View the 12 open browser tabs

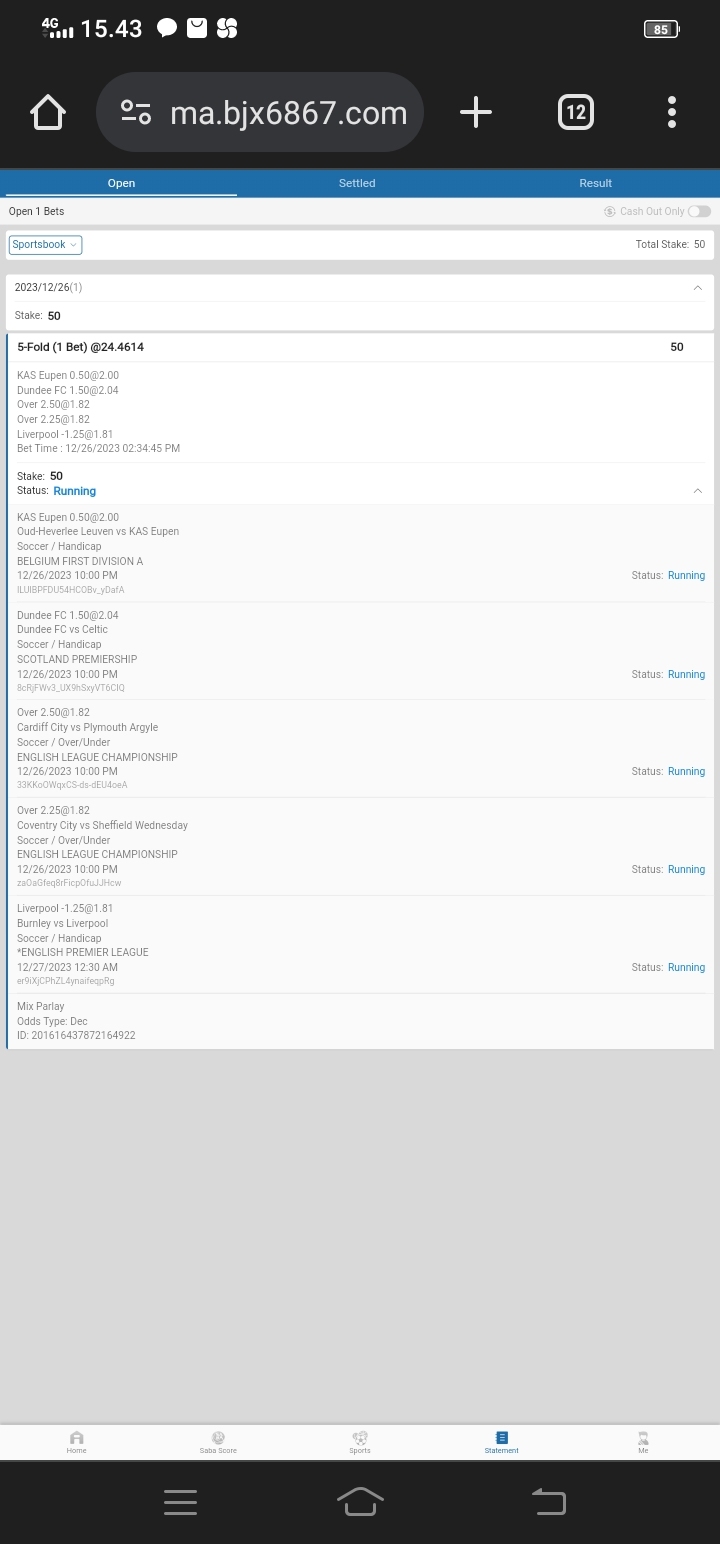[575, 112]
